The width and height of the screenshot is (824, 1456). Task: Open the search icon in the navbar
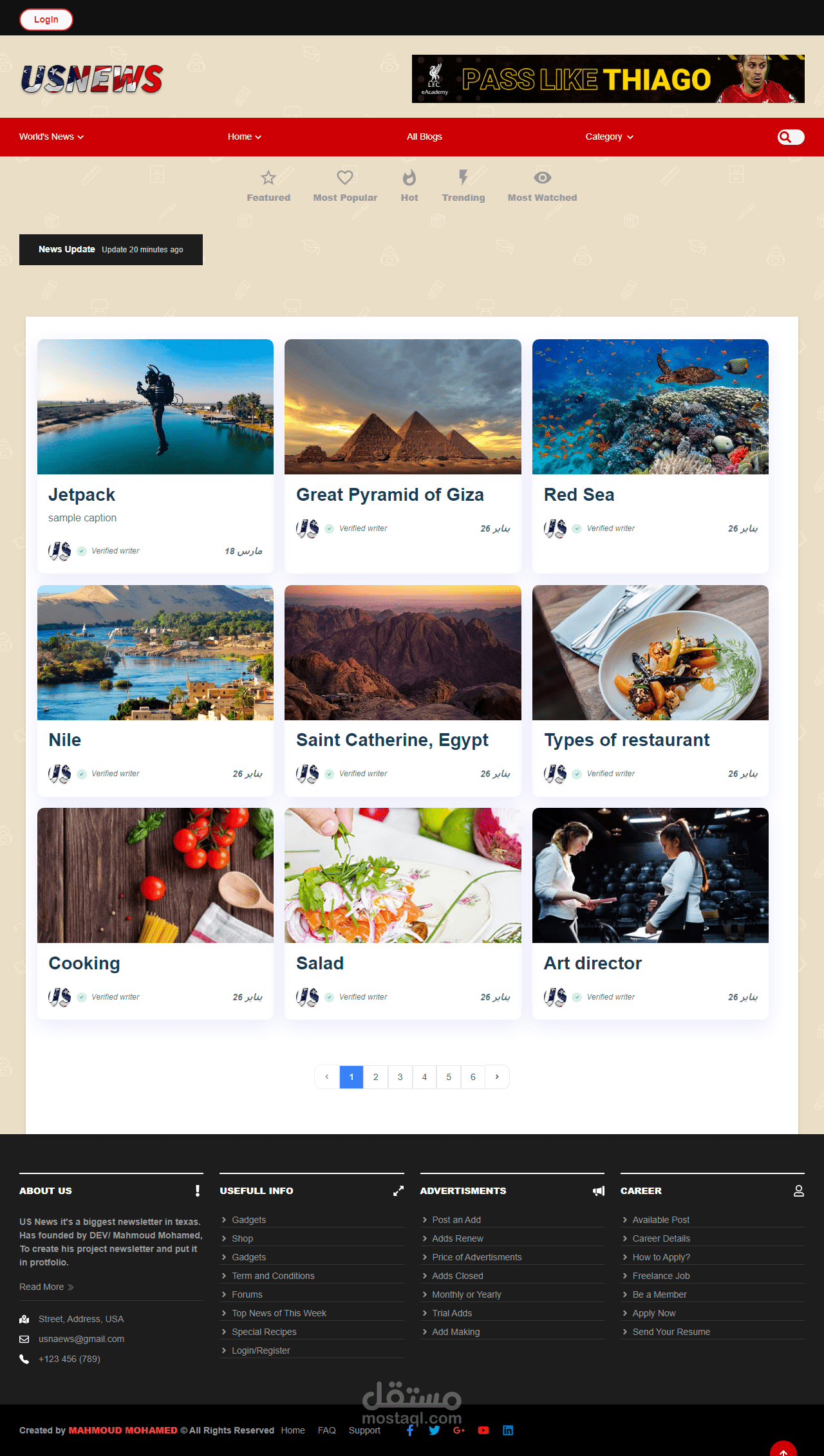click(791, 136)
